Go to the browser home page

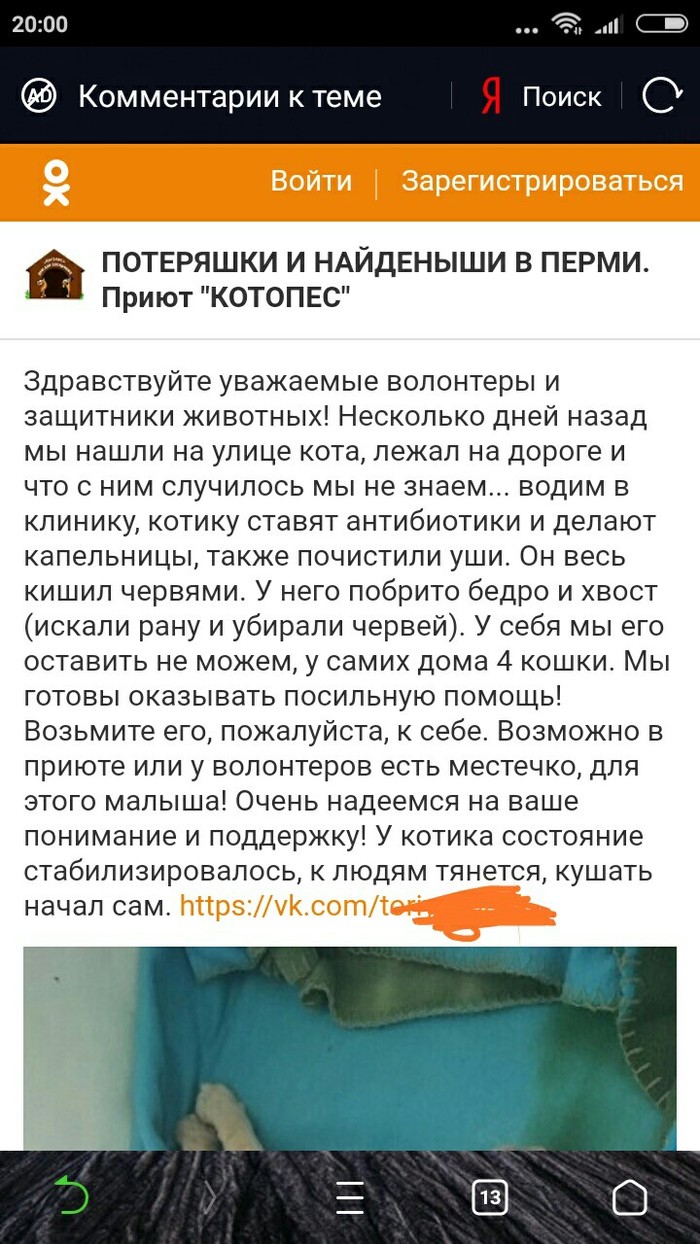point(630,1197)
